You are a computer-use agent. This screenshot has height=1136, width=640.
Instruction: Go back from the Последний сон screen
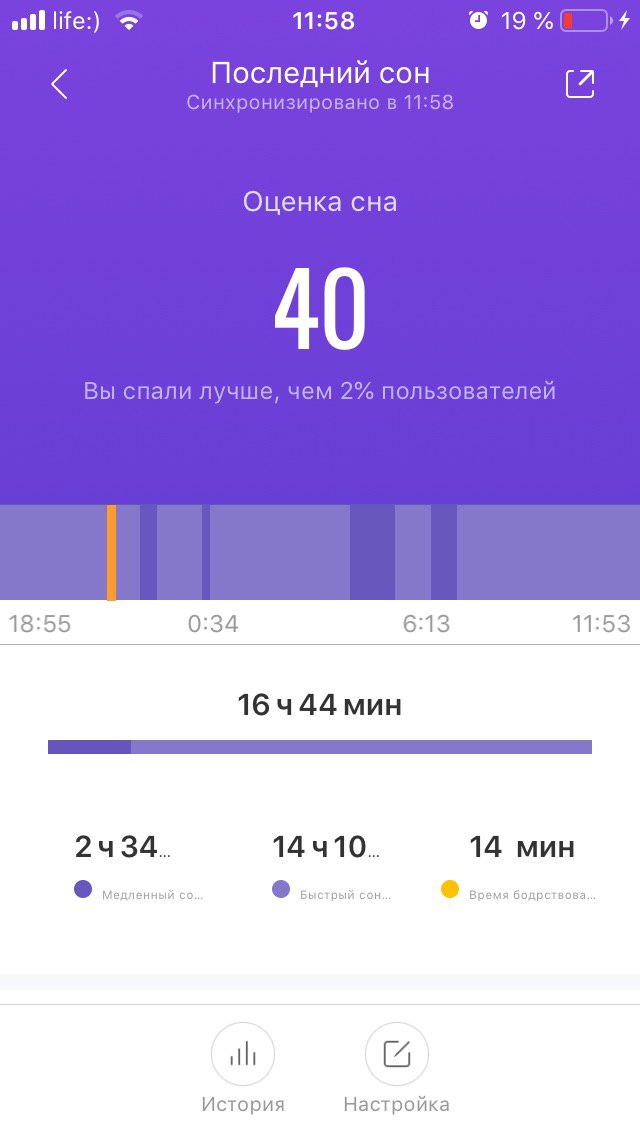pos(59,84)
